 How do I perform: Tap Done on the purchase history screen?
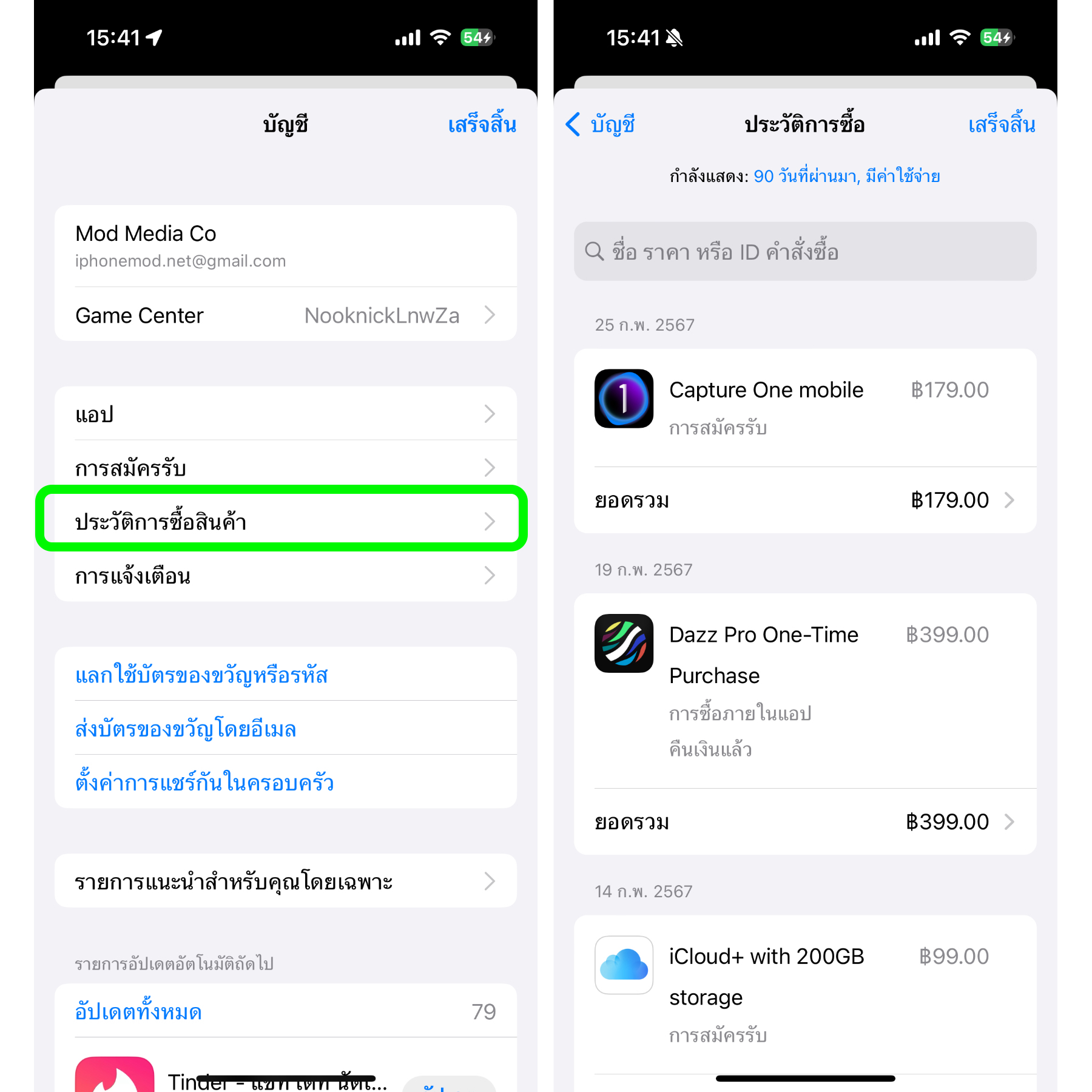(x=1001, y=125)
